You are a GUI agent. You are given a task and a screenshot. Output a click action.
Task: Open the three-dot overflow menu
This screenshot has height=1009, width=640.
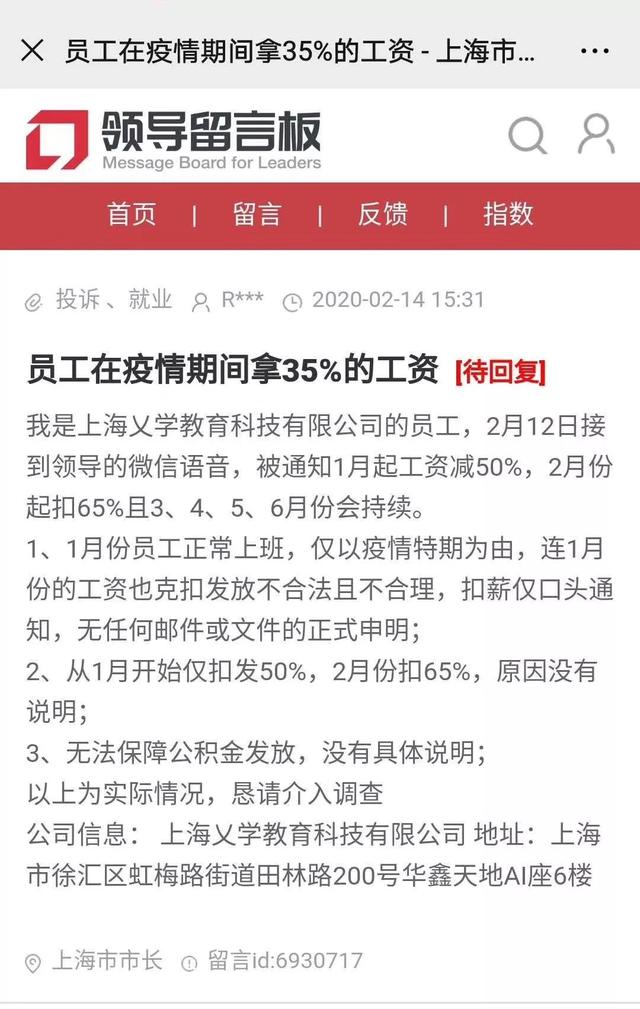point(595,49)
